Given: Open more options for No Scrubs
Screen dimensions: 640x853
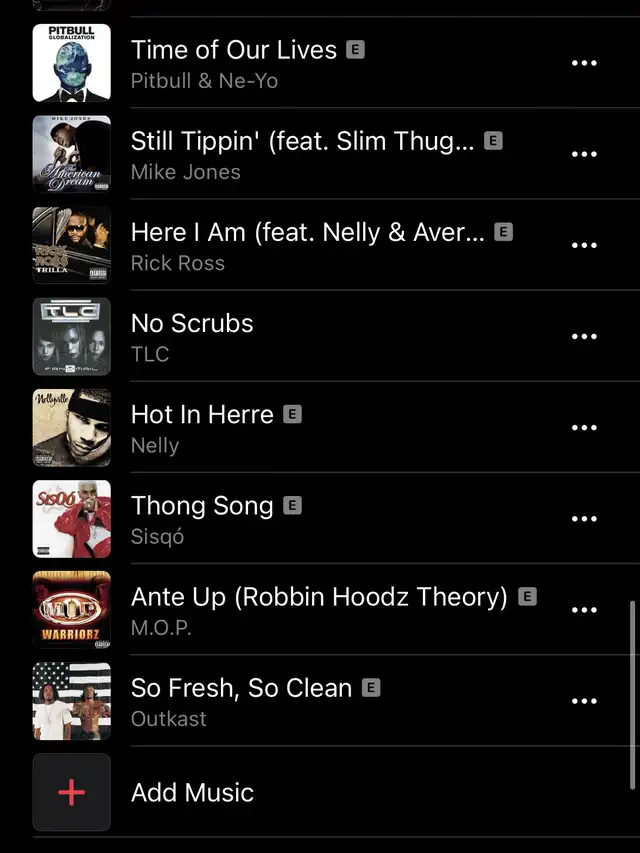Looking at the screenshot, I should tap(584, 337).
